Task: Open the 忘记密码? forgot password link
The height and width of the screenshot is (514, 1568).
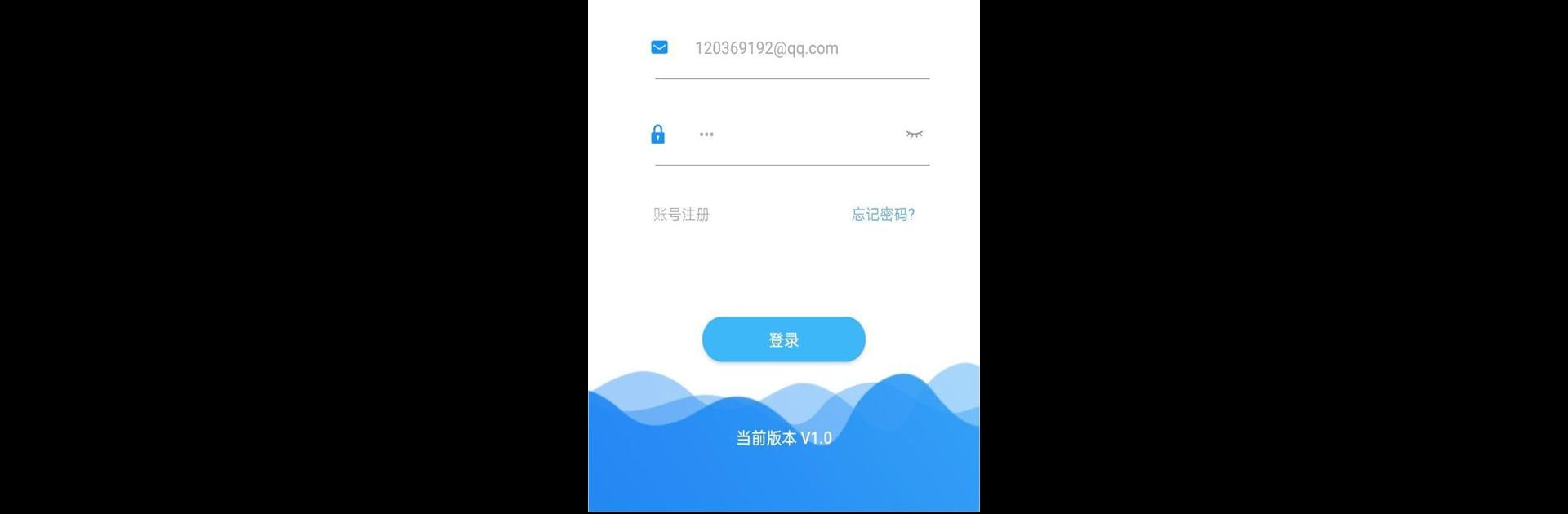Action: (883, 215)
